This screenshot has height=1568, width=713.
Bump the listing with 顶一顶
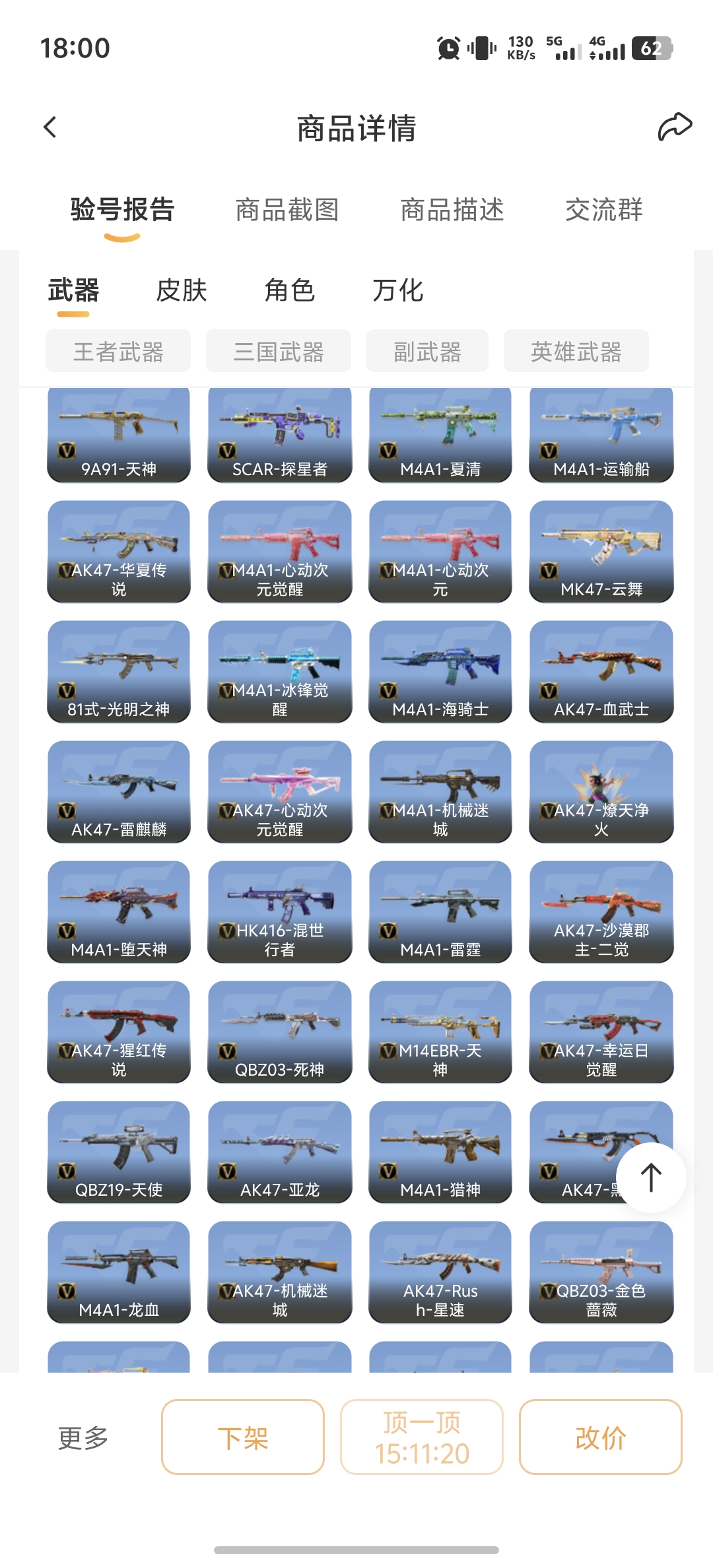click(x=422, y=1437)
